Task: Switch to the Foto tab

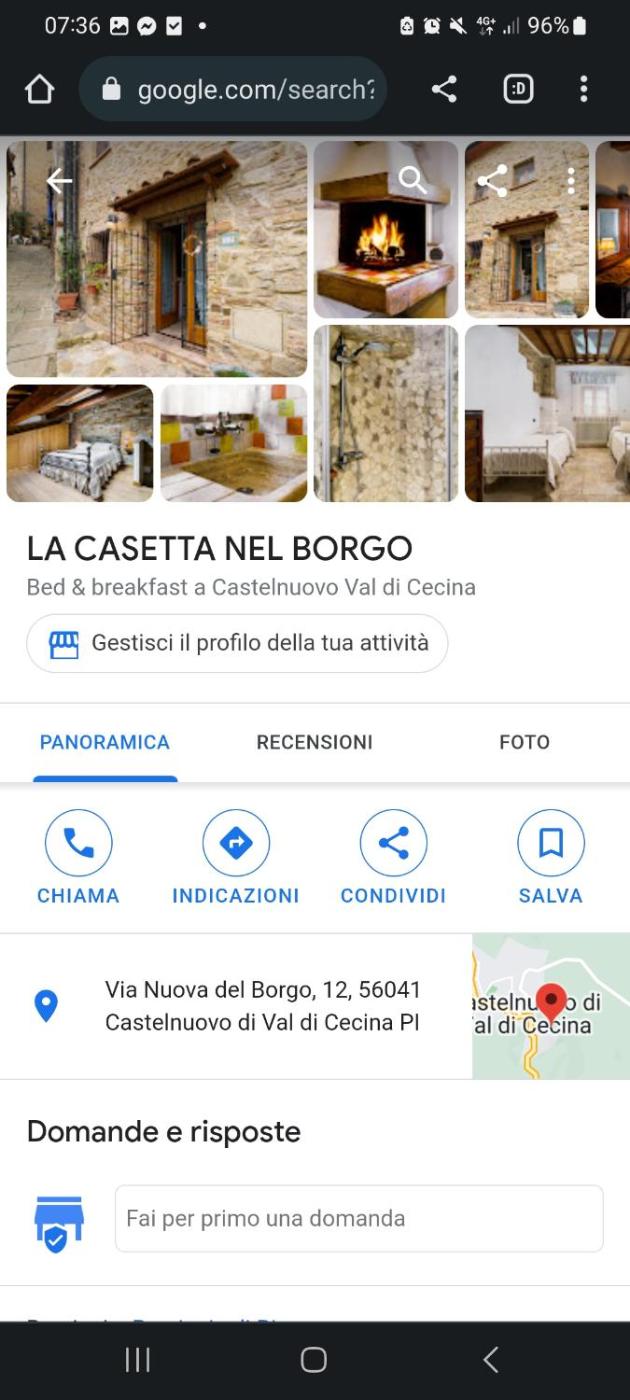Action: (524, 742)
